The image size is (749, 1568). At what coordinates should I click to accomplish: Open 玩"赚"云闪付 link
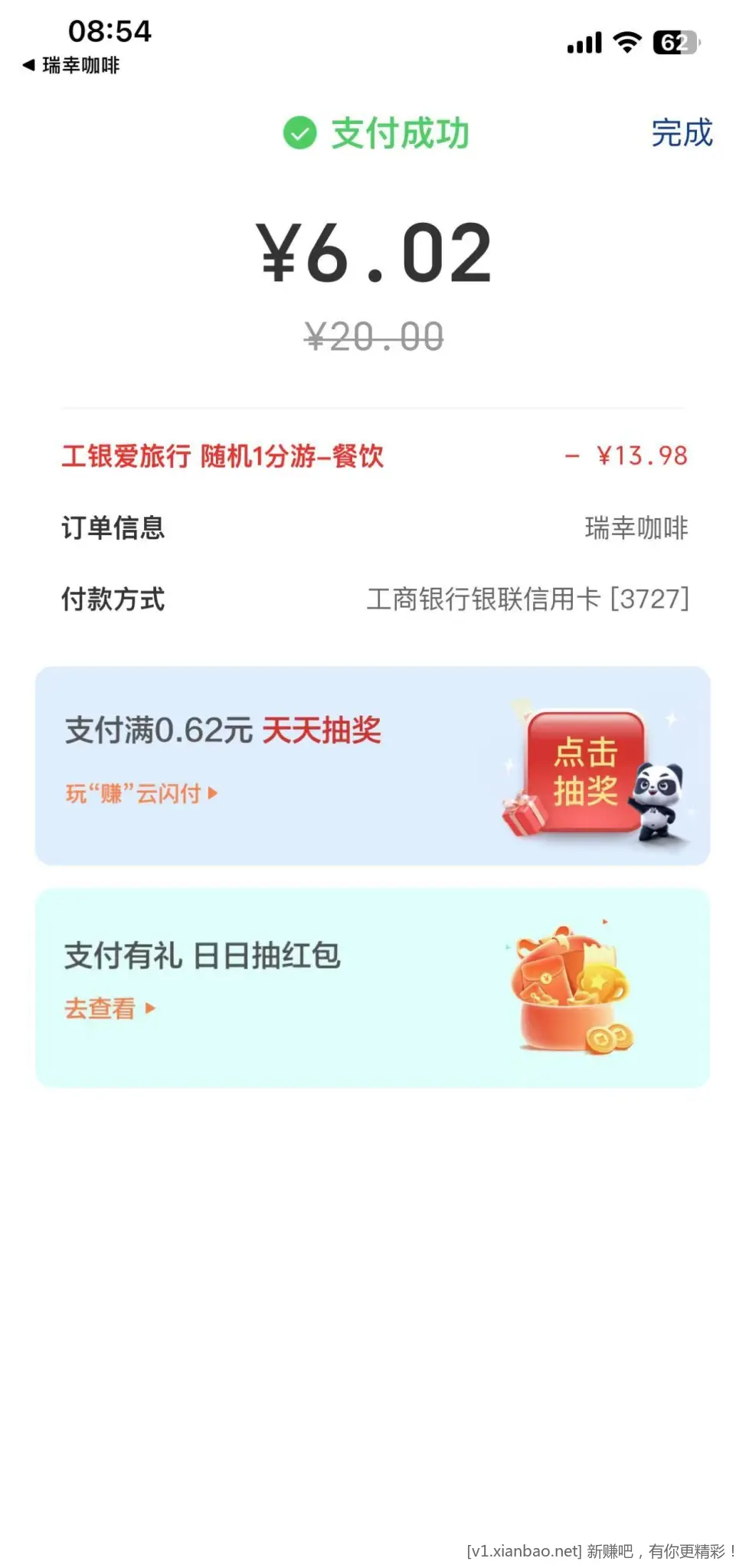[x=141, y=794]
